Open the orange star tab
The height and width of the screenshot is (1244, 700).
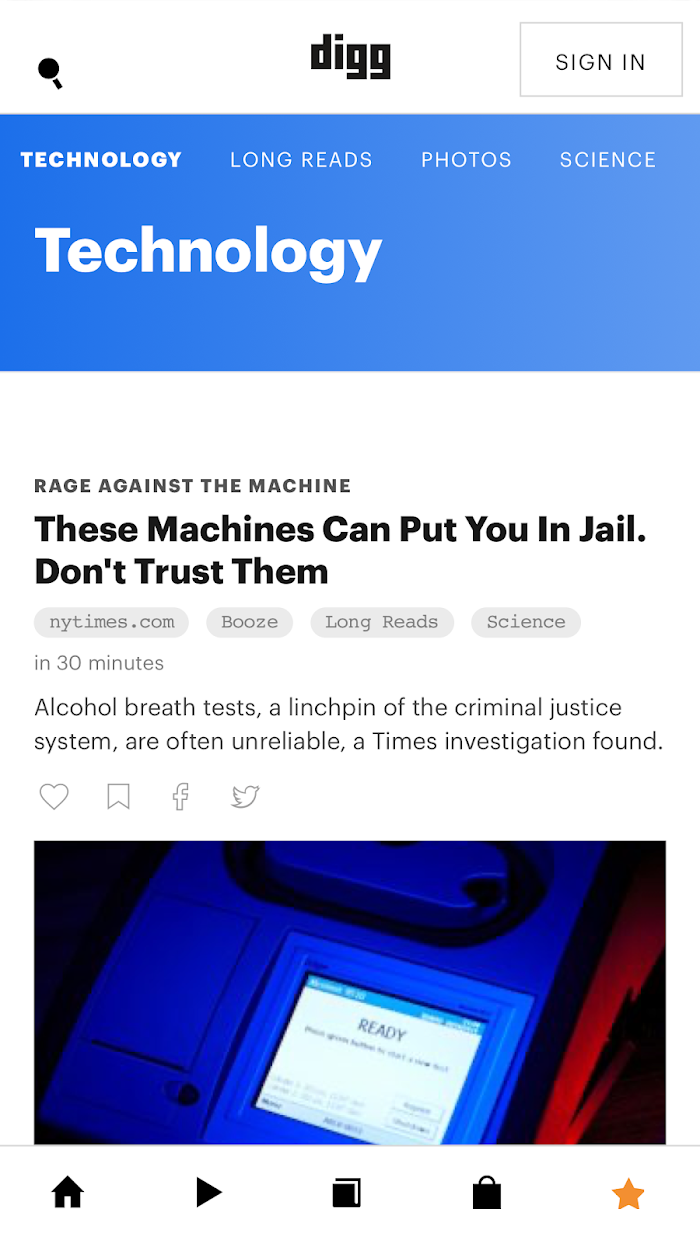tap(628, 1193)
